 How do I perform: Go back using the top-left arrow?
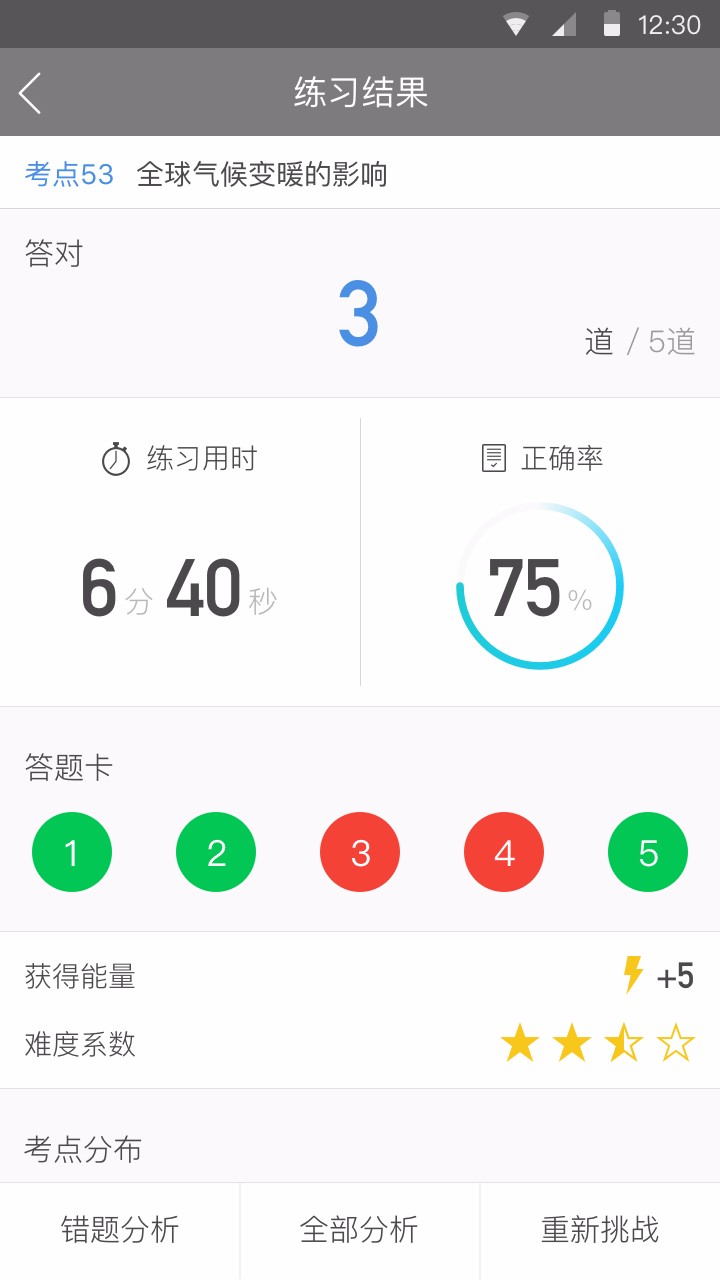[30, 93]
